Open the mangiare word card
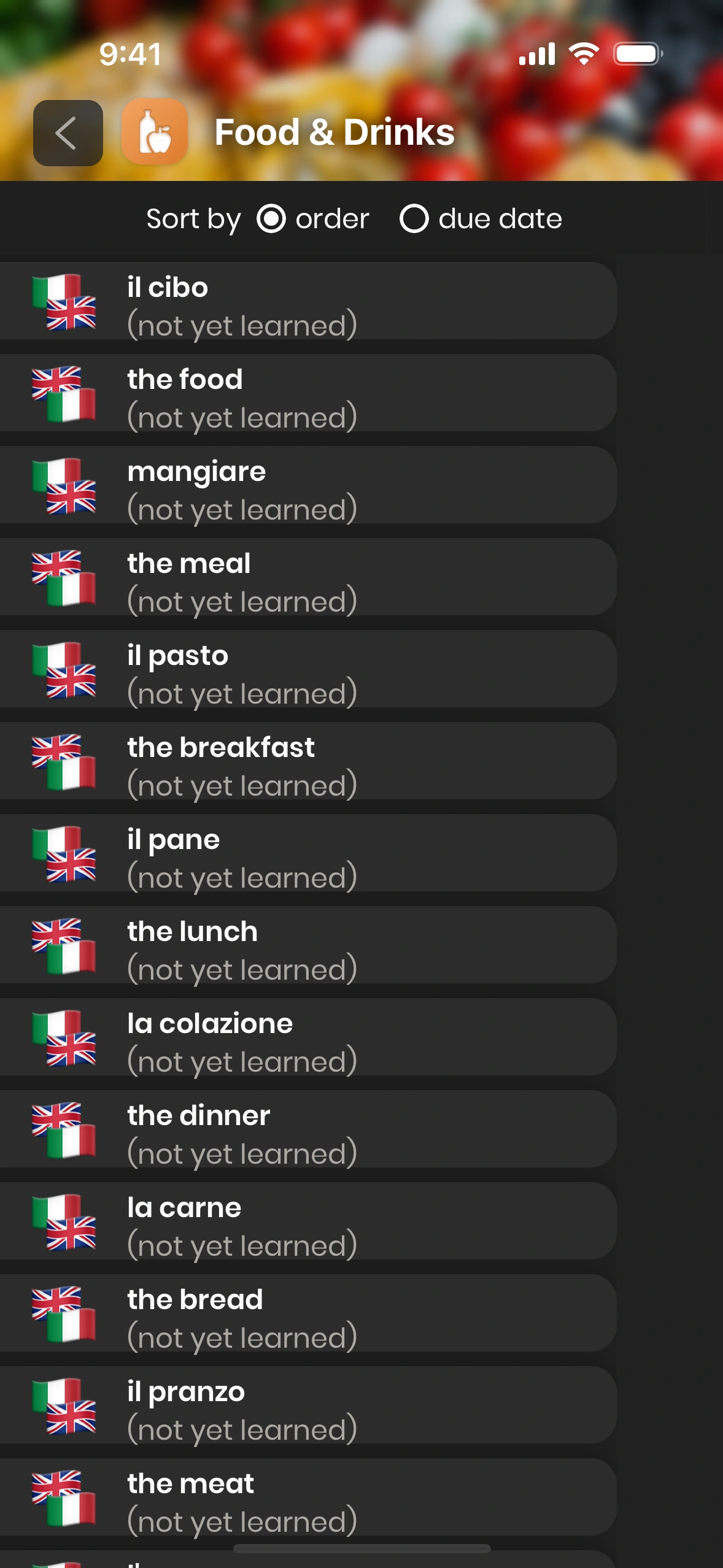Screen dimensions: 723x1568 click(307, 485)
